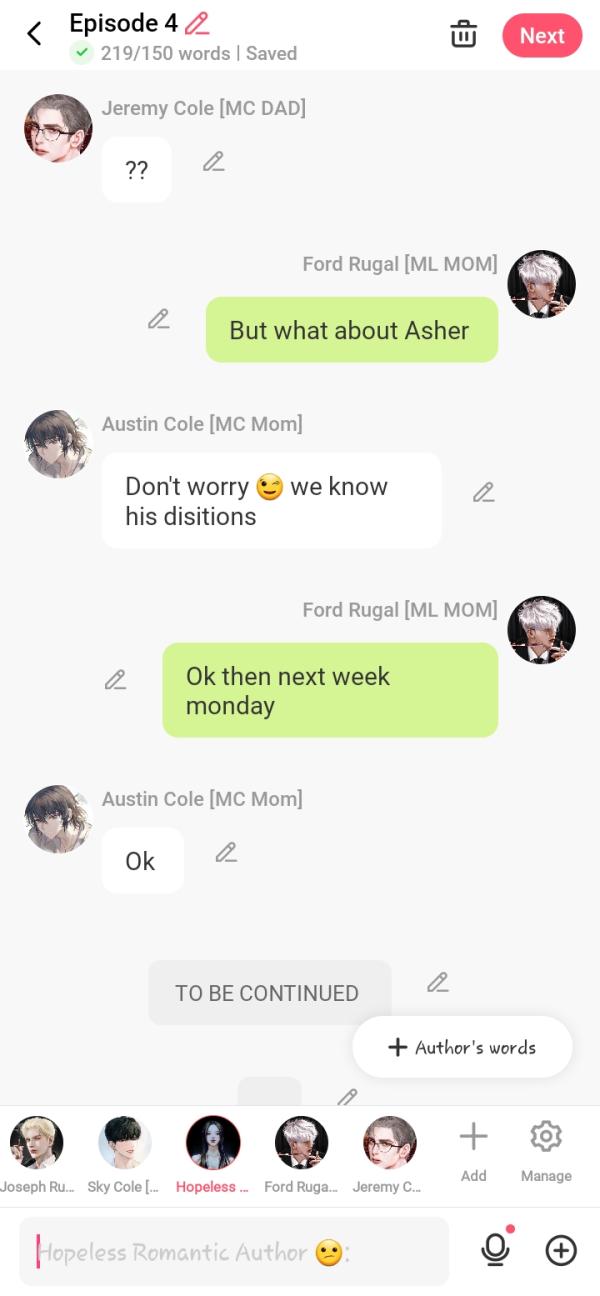Screen dimensions: 600x1296
Task: Edit the 'Don't worry' message
Action: pyautogui.click(x=484, y=492)
